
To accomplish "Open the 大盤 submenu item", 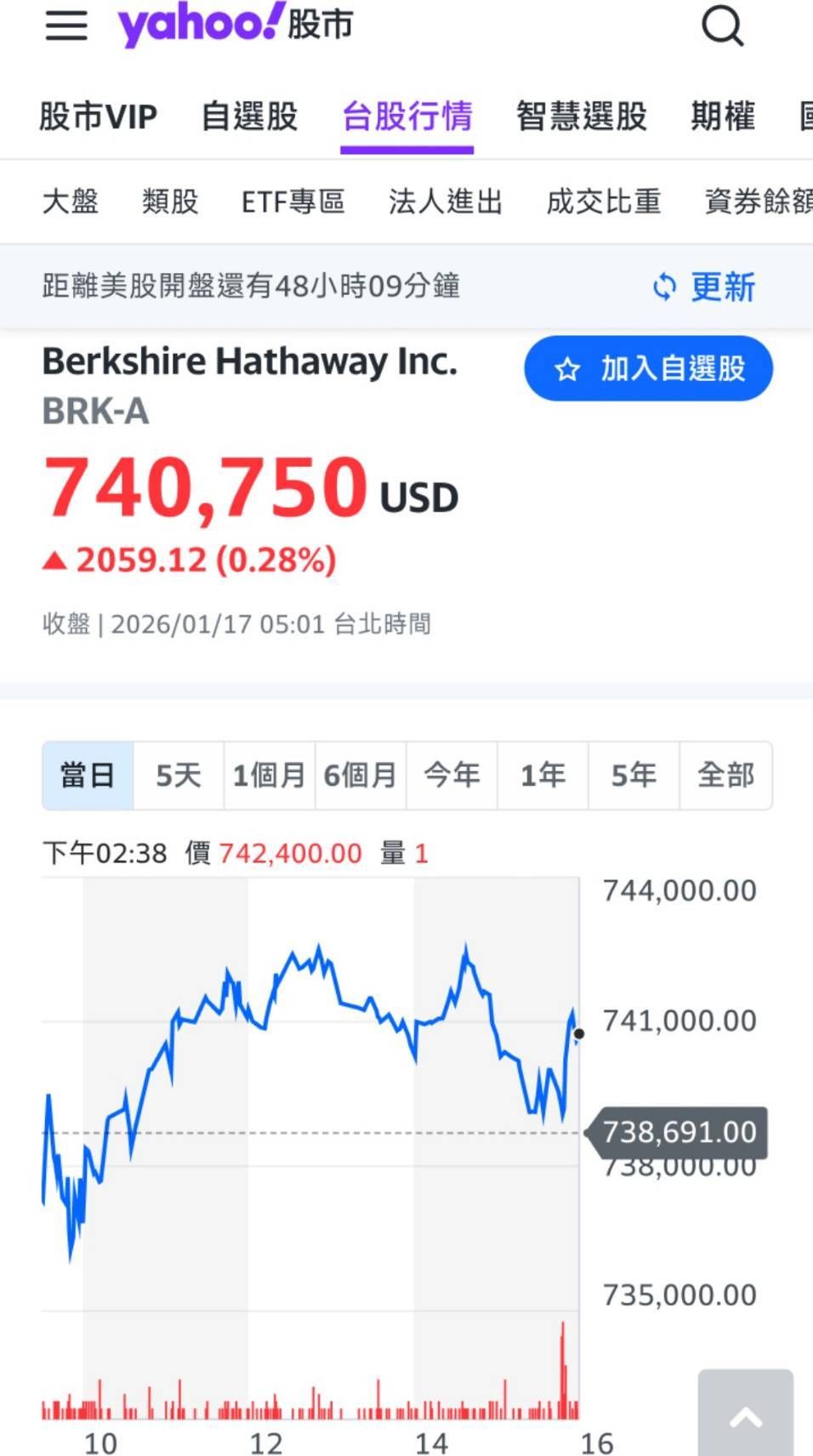I will tap(71, 202).
